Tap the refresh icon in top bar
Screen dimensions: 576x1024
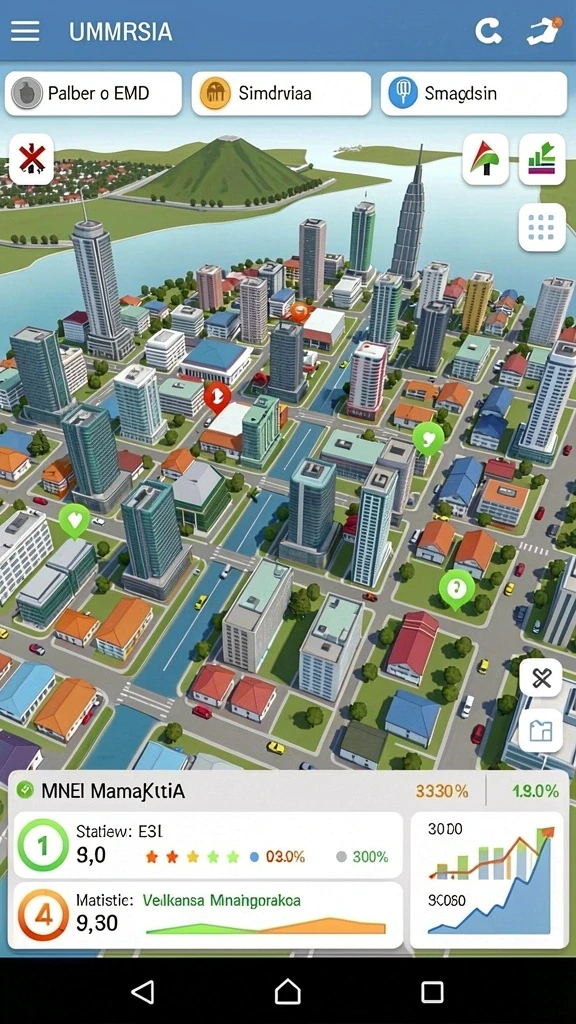pyautogui.click(x=488, y=31)
